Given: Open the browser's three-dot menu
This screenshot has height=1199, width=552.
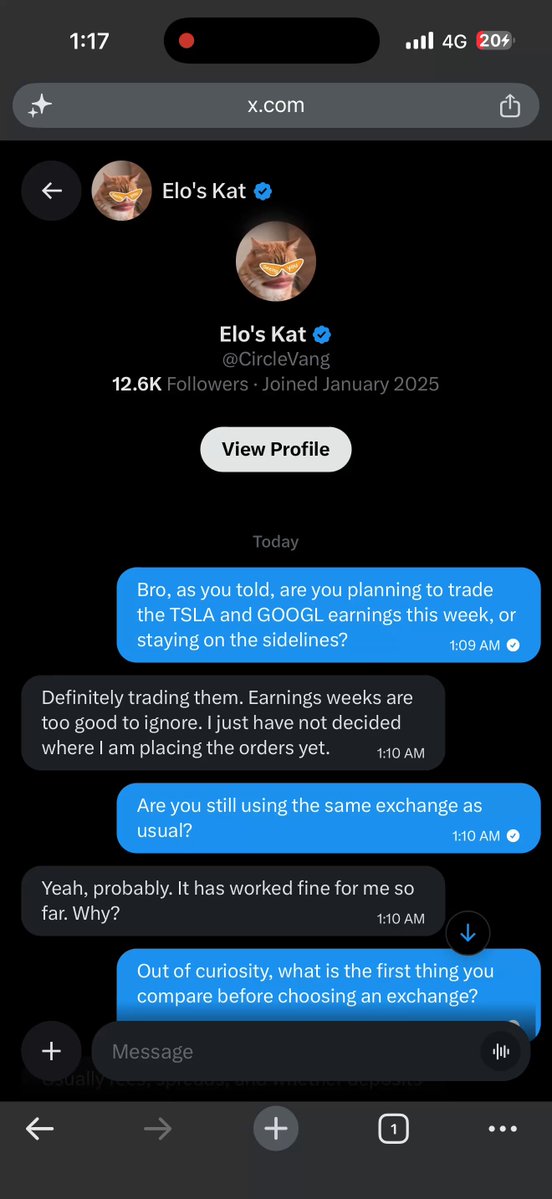Looking at the screenshot, I should click(502, 1129).
